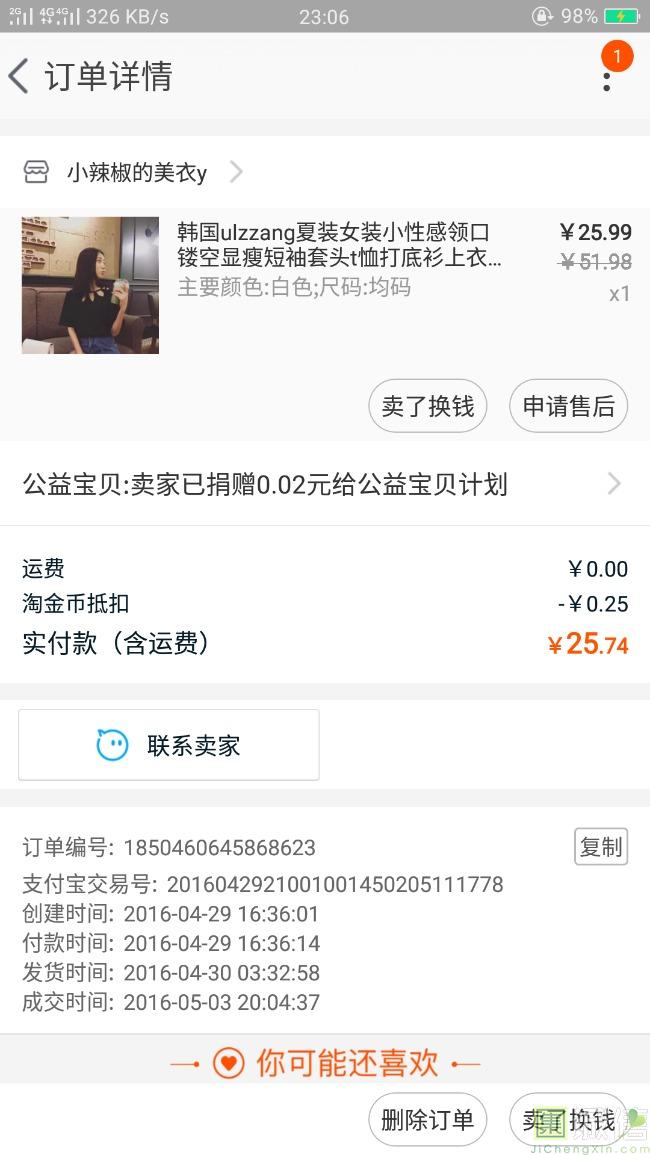Image resolution: width=650 pixels, height=1155 pixels.
Task: Open the 公益宝贝 donation details row
Action: pyautogui.click(x=324, y=485)
